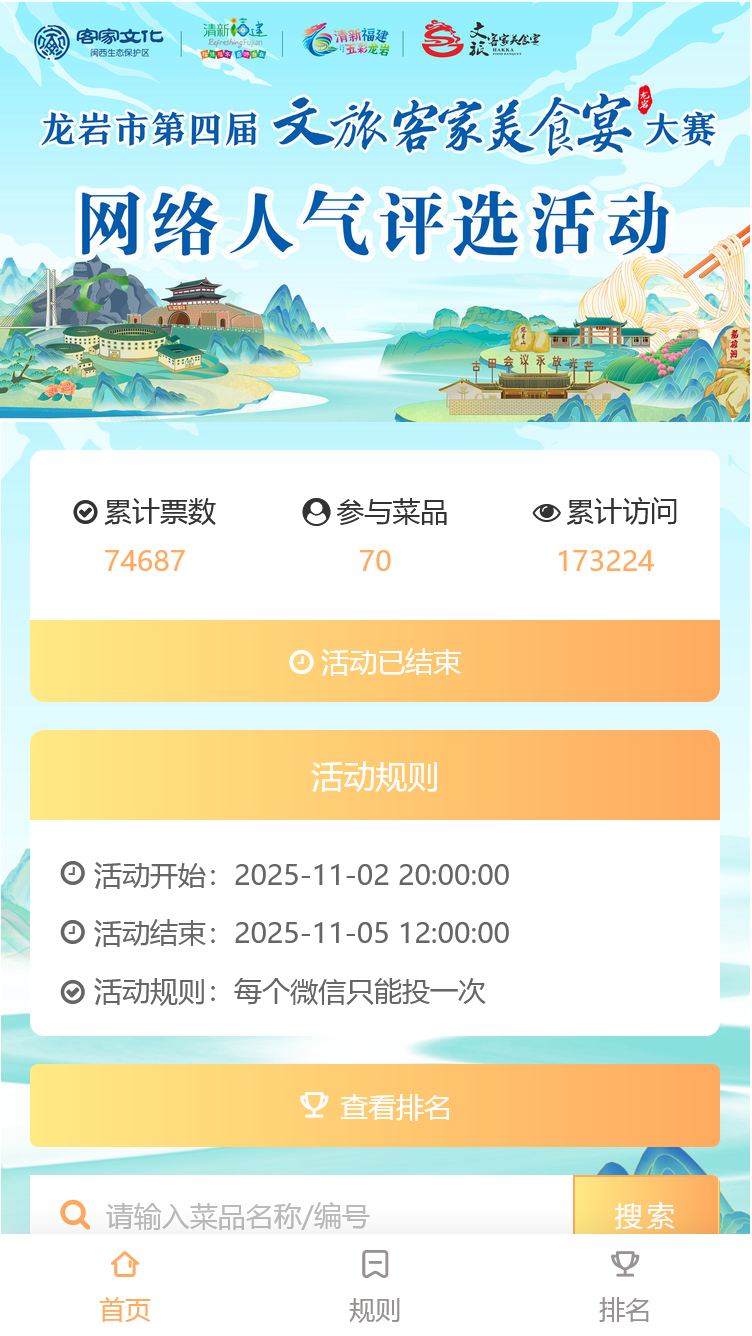This screenshot has height=1336, width=752.
Task: Click the clock icon beside 活动开始
Action: click(70, 874)
